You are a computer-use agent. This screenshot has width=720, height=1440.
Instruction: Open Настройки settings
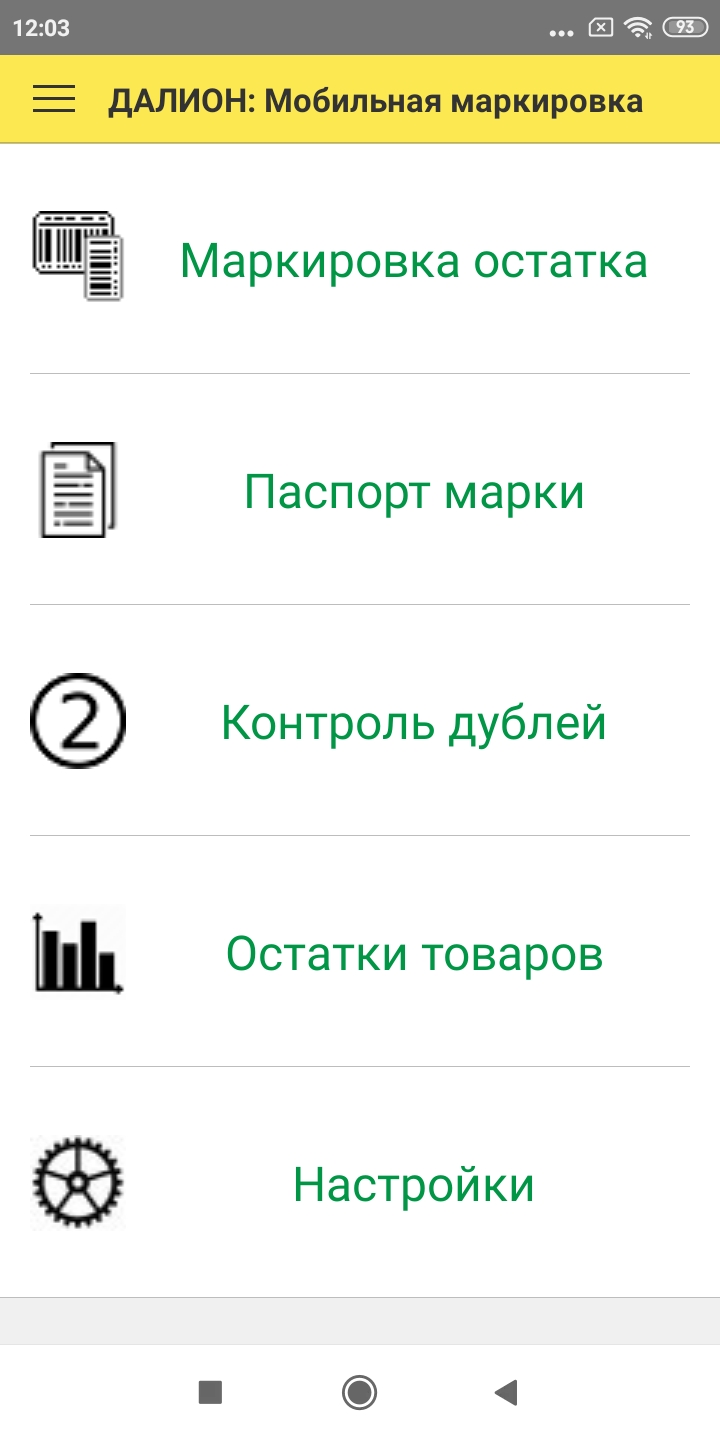pos(413,1185)
